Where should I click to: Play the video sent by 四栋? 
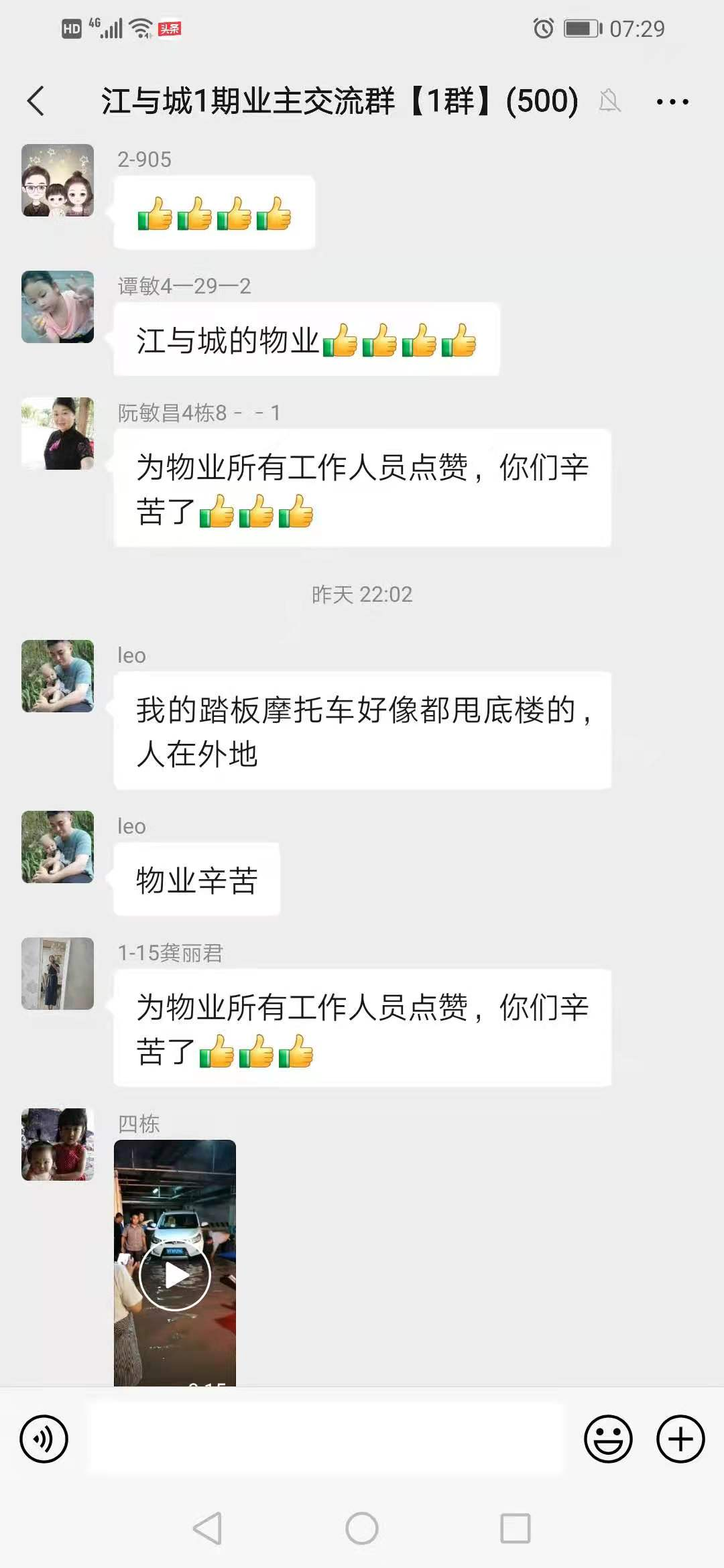pos(175,1275)
